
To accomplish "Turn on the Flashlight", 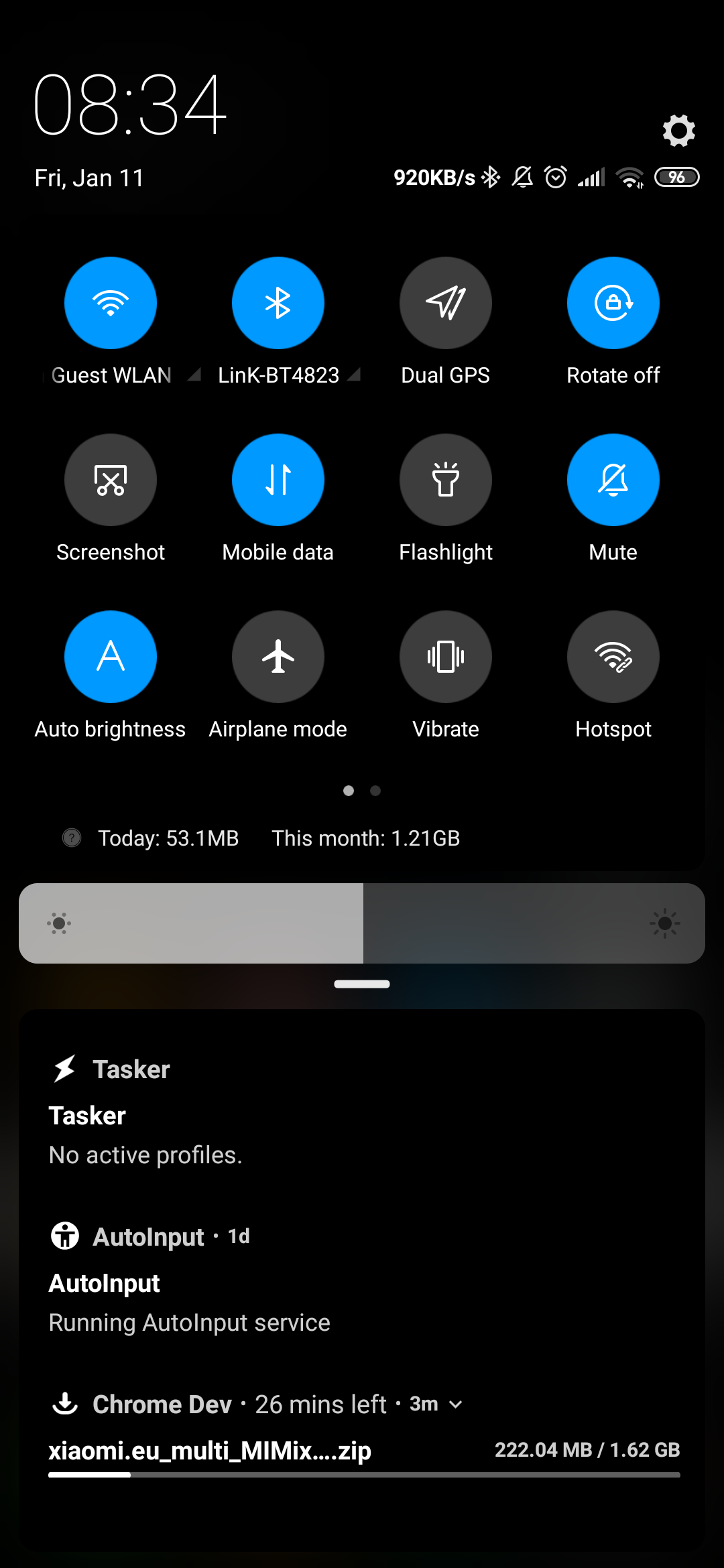I will pos(446,480).
